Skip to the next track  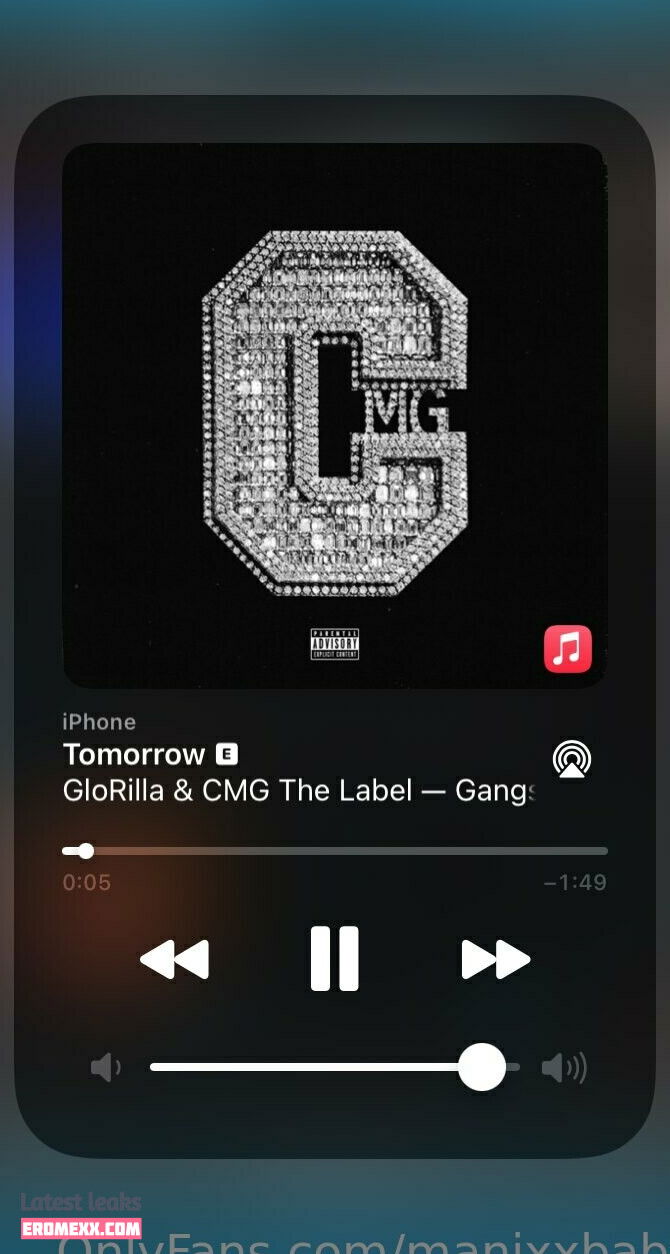tap(495, 960)
